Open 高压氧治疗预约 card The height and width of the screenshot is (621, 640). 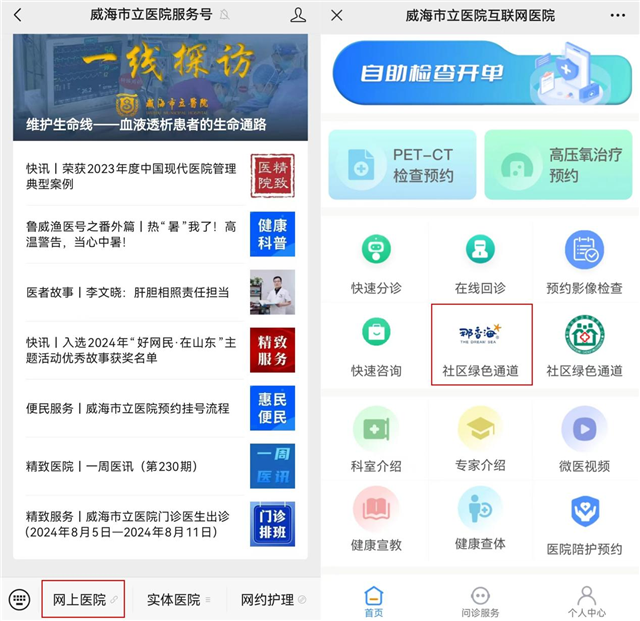click(558, 165)
